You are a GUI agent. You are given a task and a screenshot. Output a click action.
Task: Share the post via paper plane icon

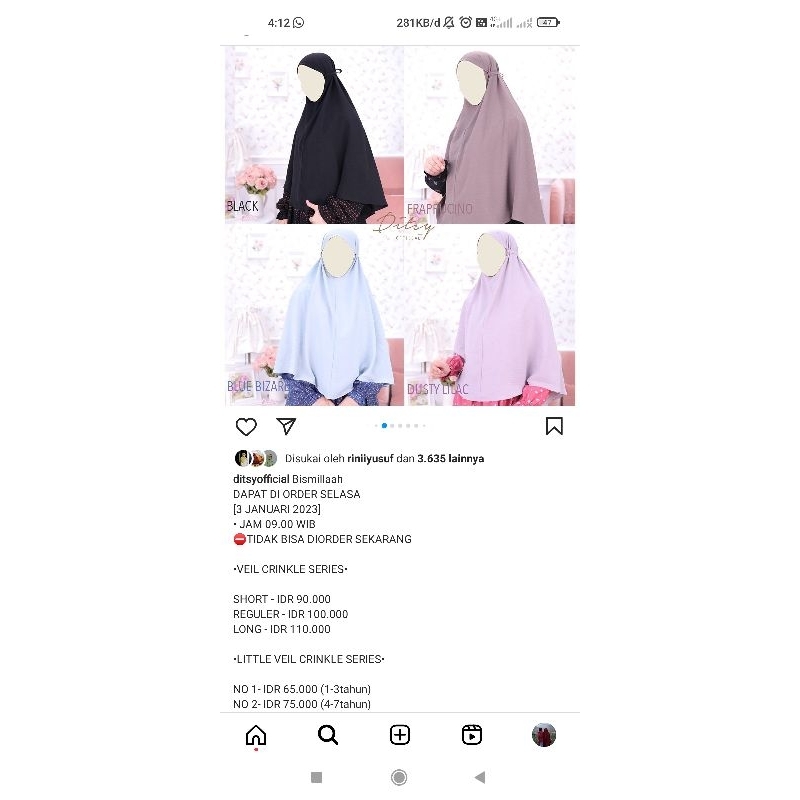tap(286, 427)
